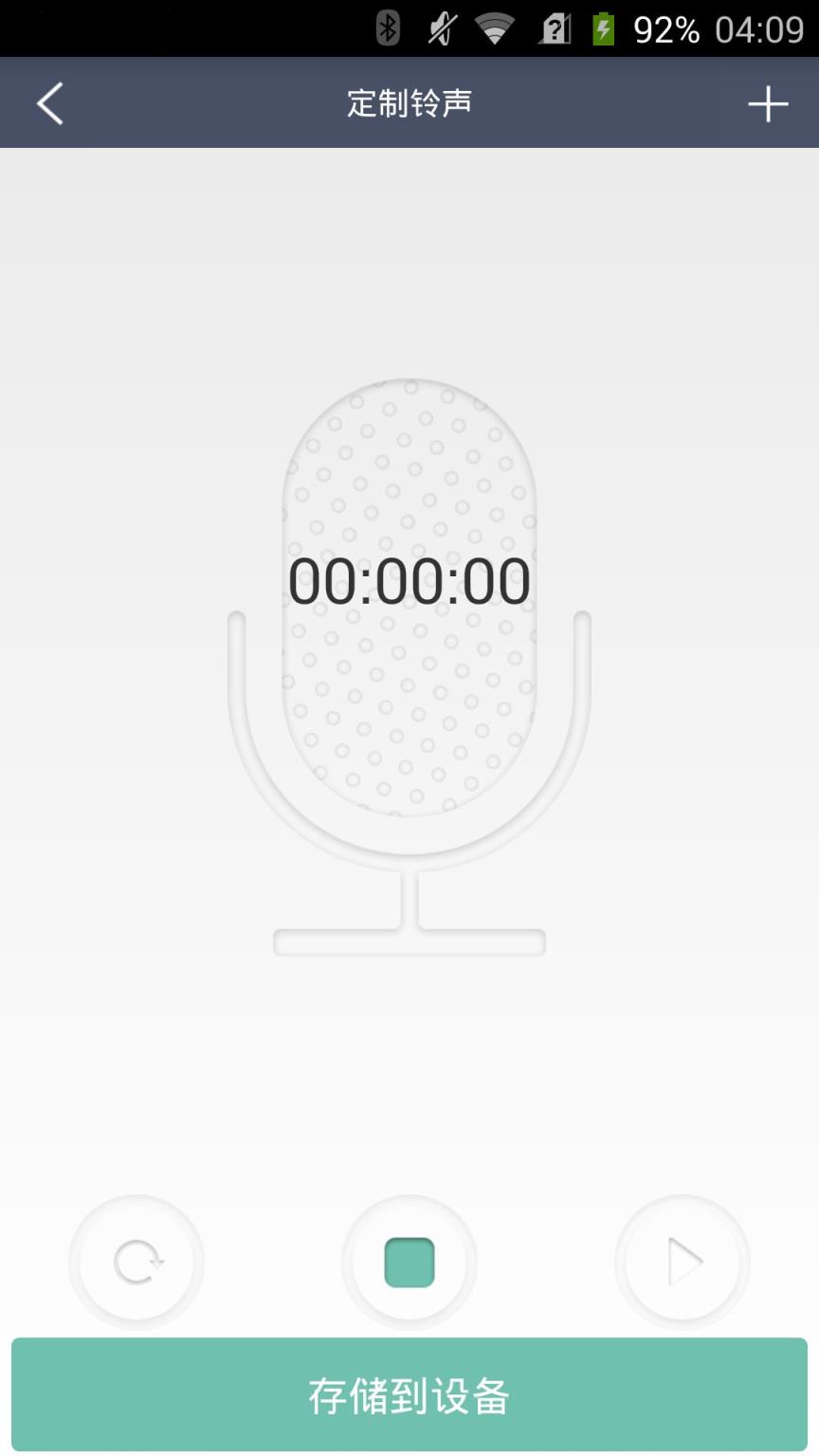The height and width of the screenshot is (1456, 819).
Task: Tap the Bluetooth icon in the status bar
Action: coord(387,27)
